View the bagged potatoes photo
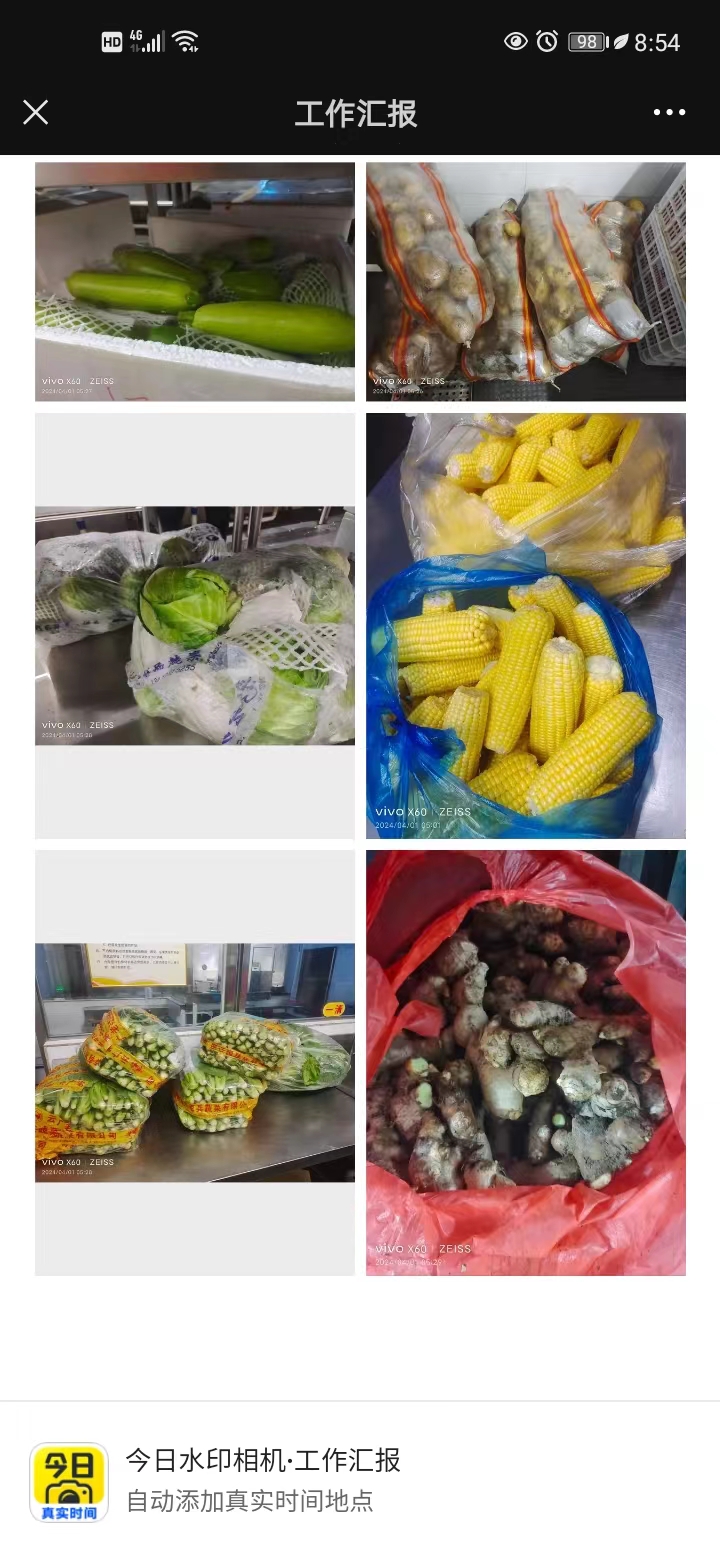Screen dimensions: 720x1560 [526, 282]
